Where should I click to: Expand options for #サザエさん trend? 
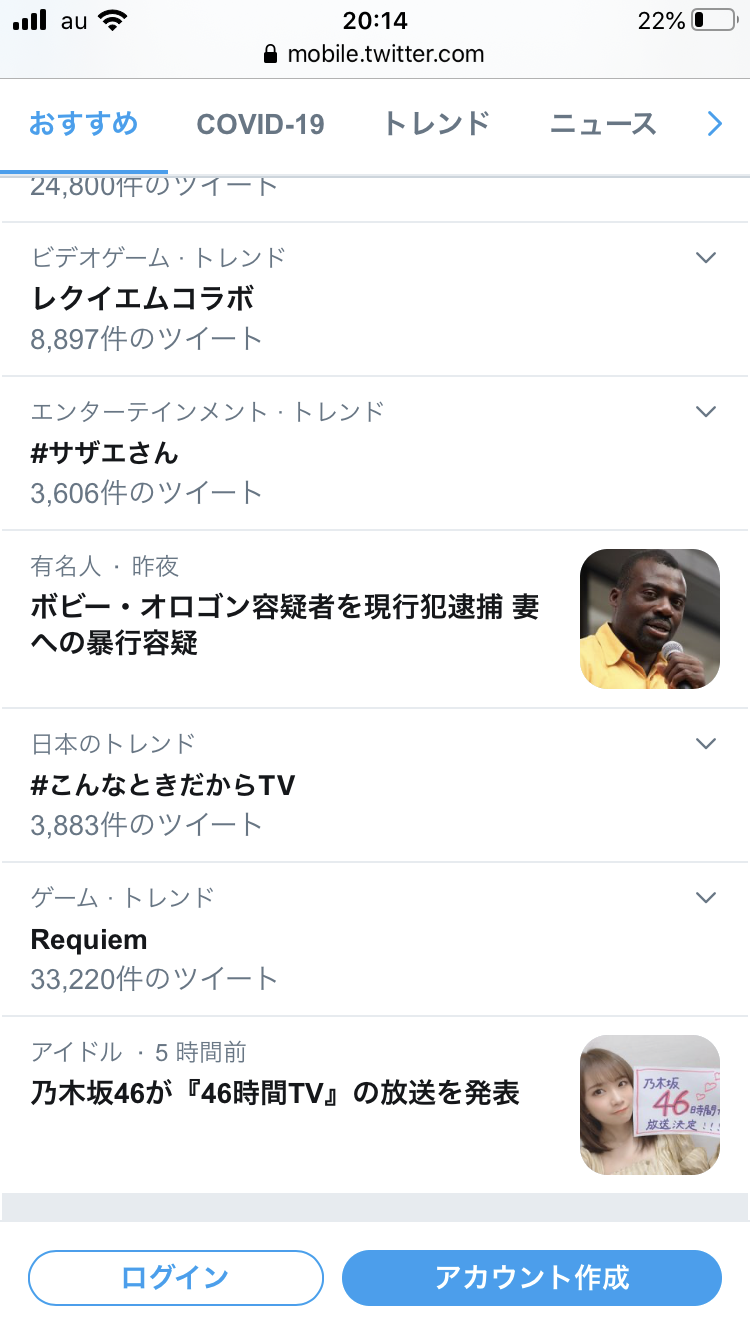[x=706, y=412]
